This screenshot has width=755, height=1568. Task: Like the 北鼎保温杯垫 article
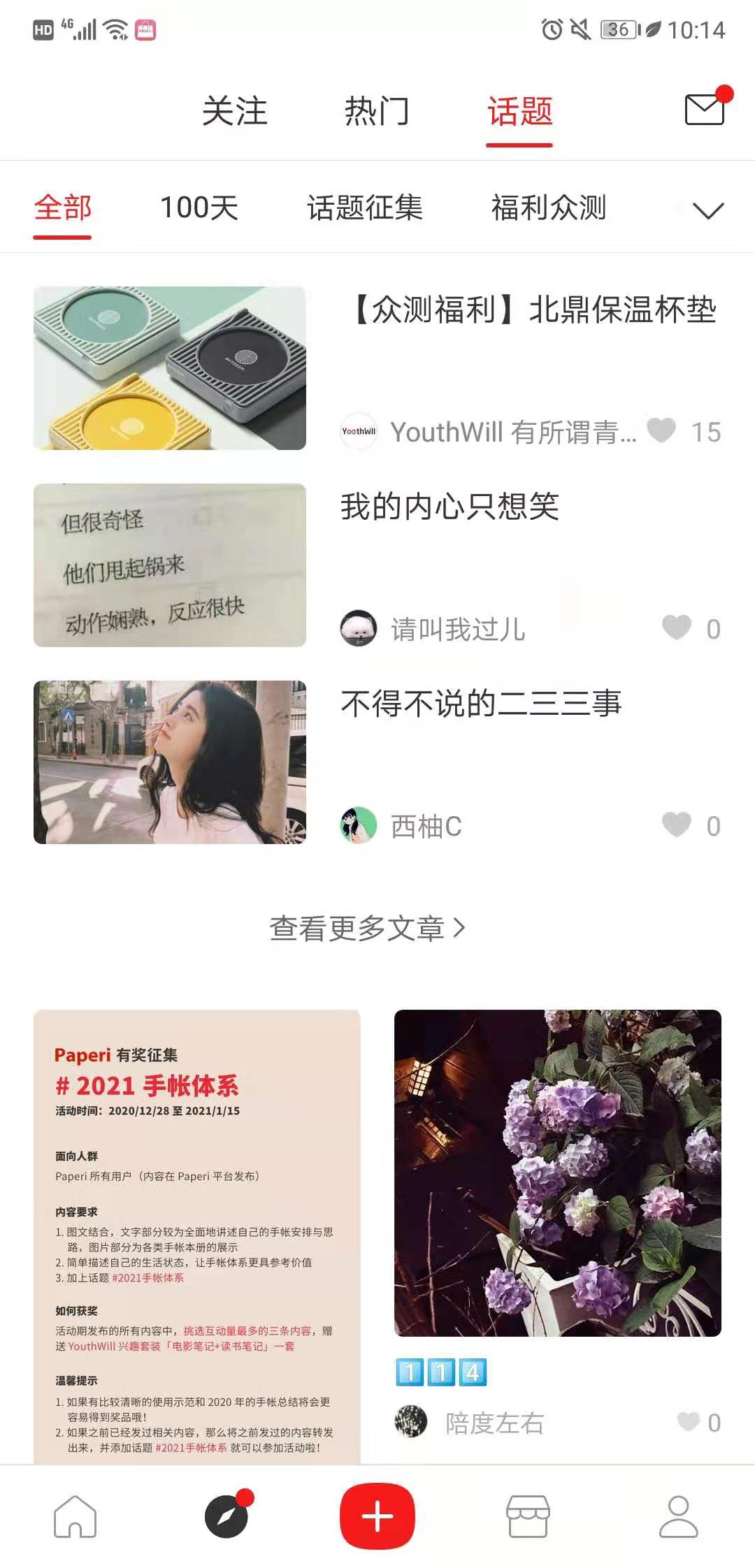tap(661, 430)
